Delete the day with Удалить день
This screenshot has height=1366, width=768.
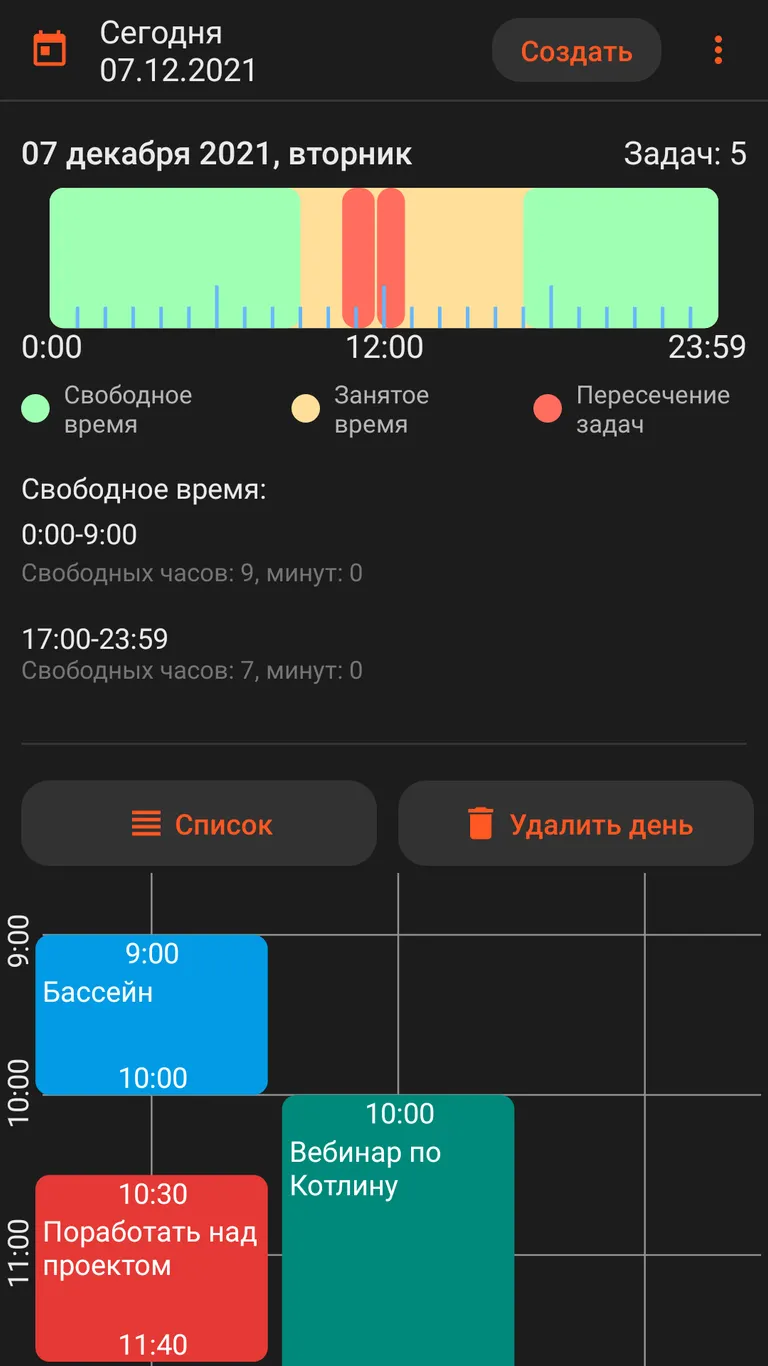(x=576, y=823)
